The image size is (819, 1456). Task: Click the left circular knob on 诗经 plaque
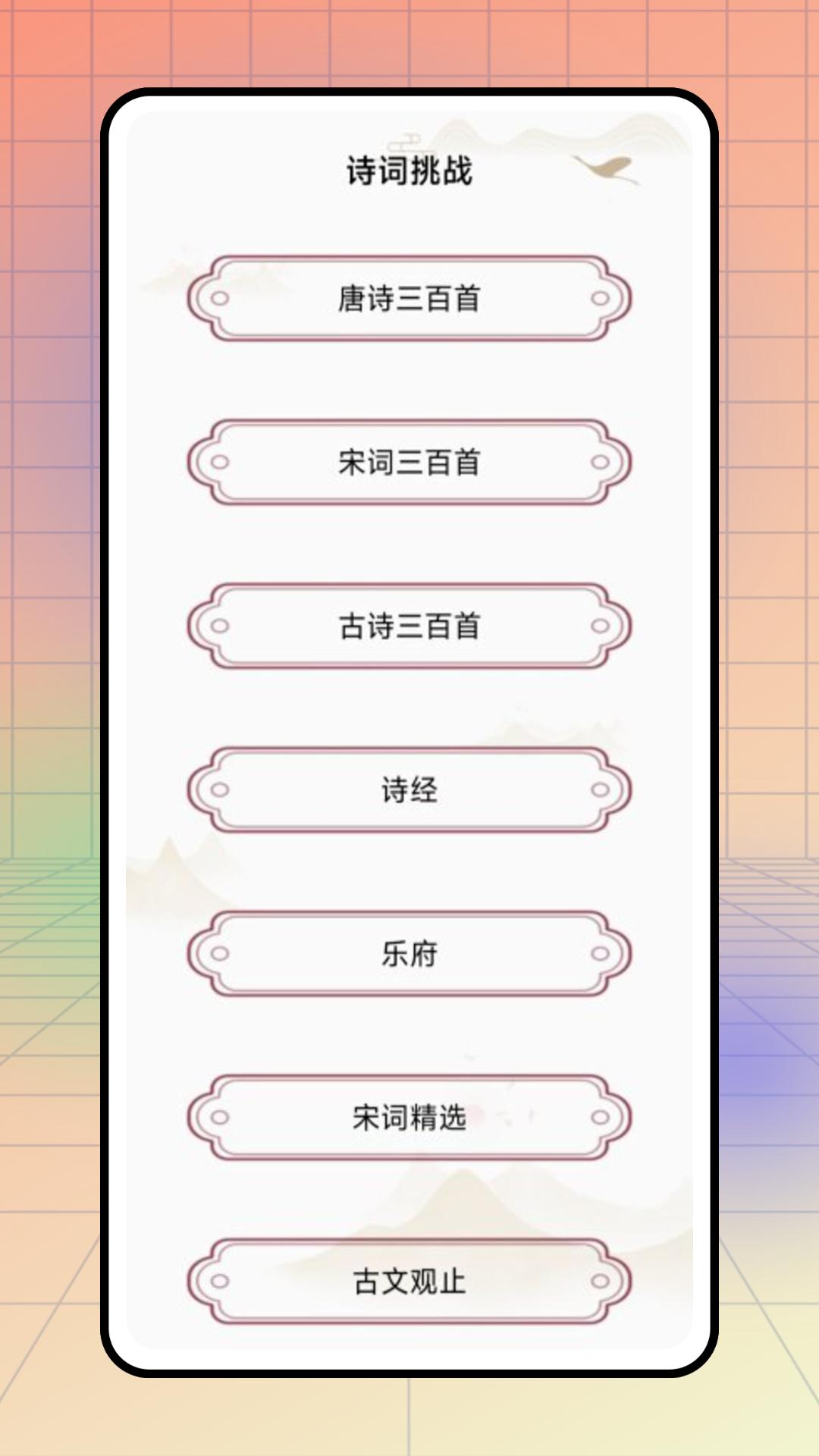tap(221, 789)
